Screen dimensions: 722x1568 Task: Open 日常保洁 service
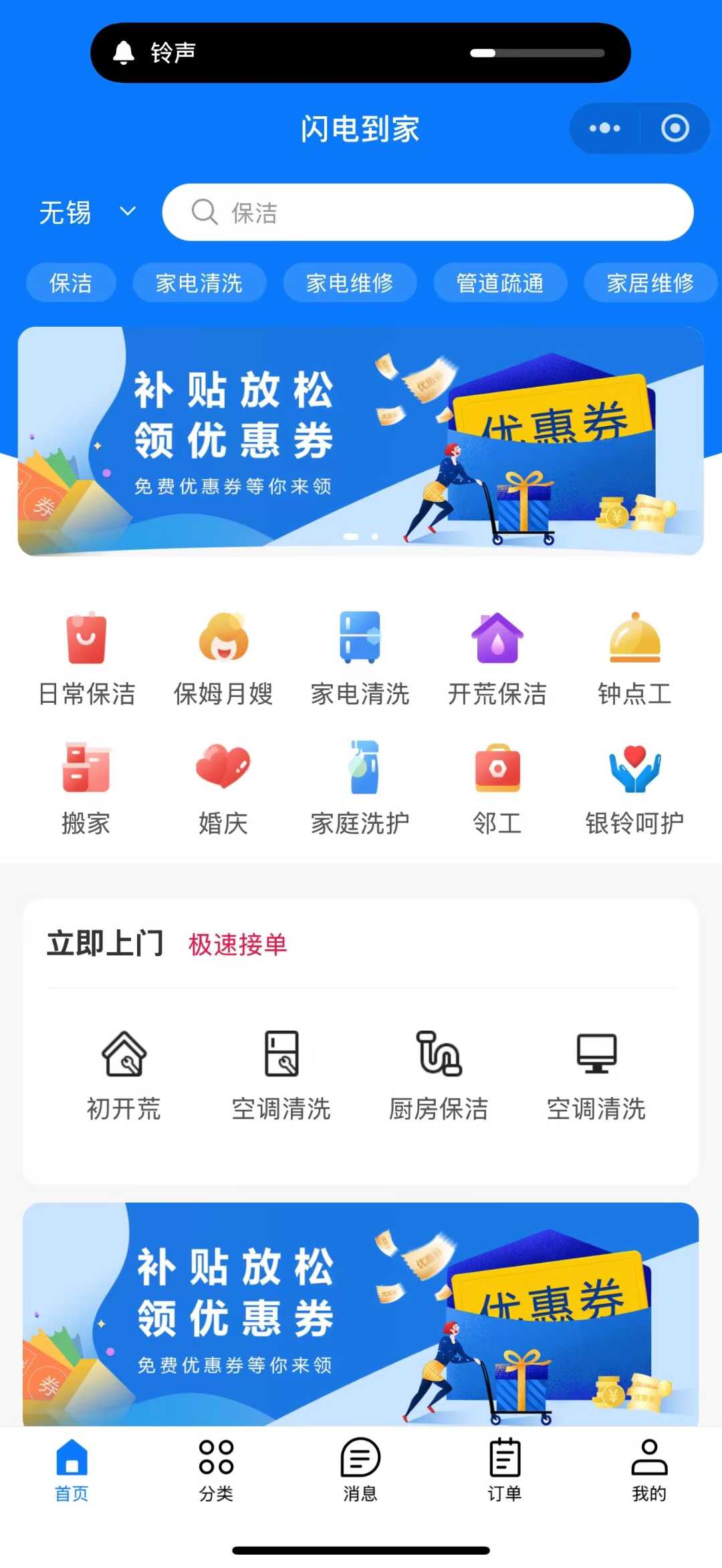(86, 658)
